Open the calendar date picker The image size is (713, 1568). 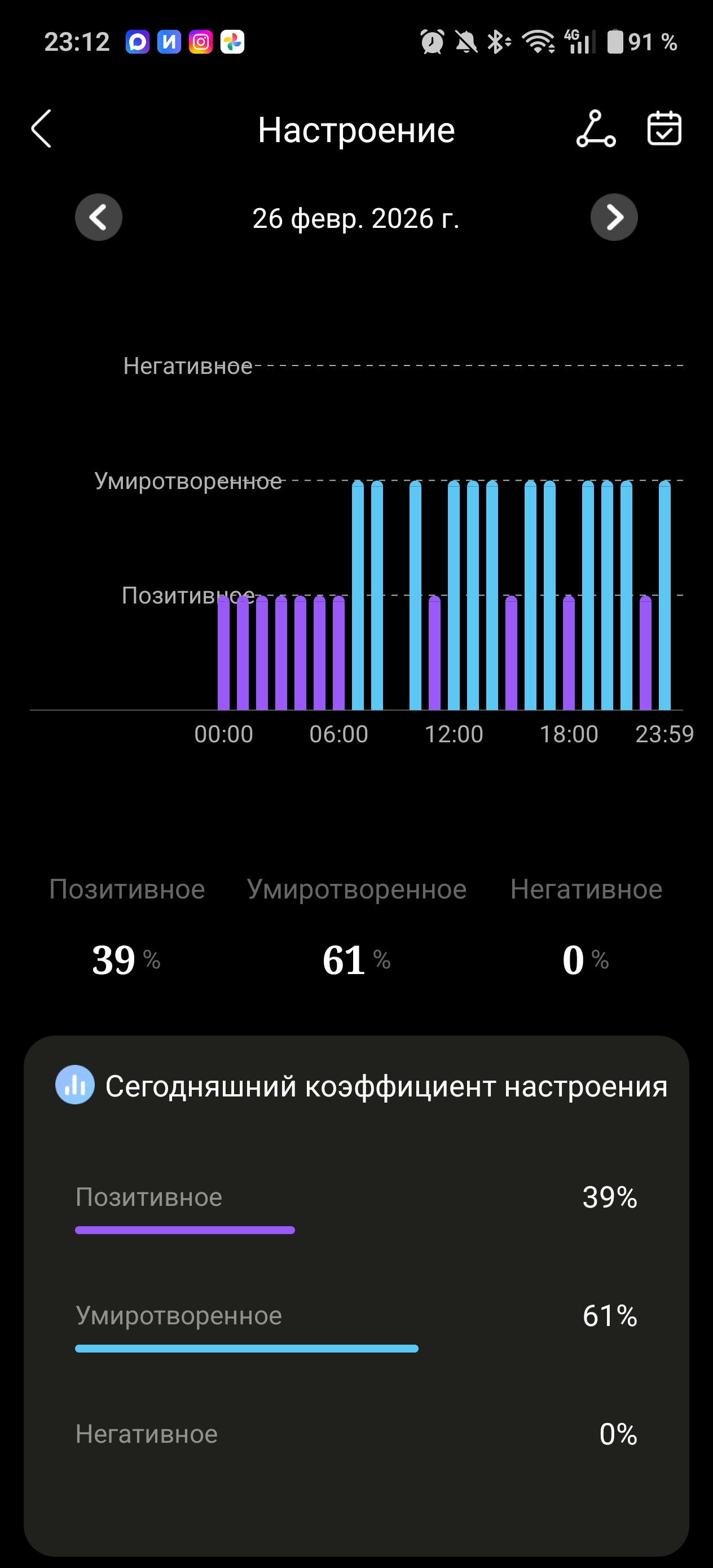coord(664,129)
